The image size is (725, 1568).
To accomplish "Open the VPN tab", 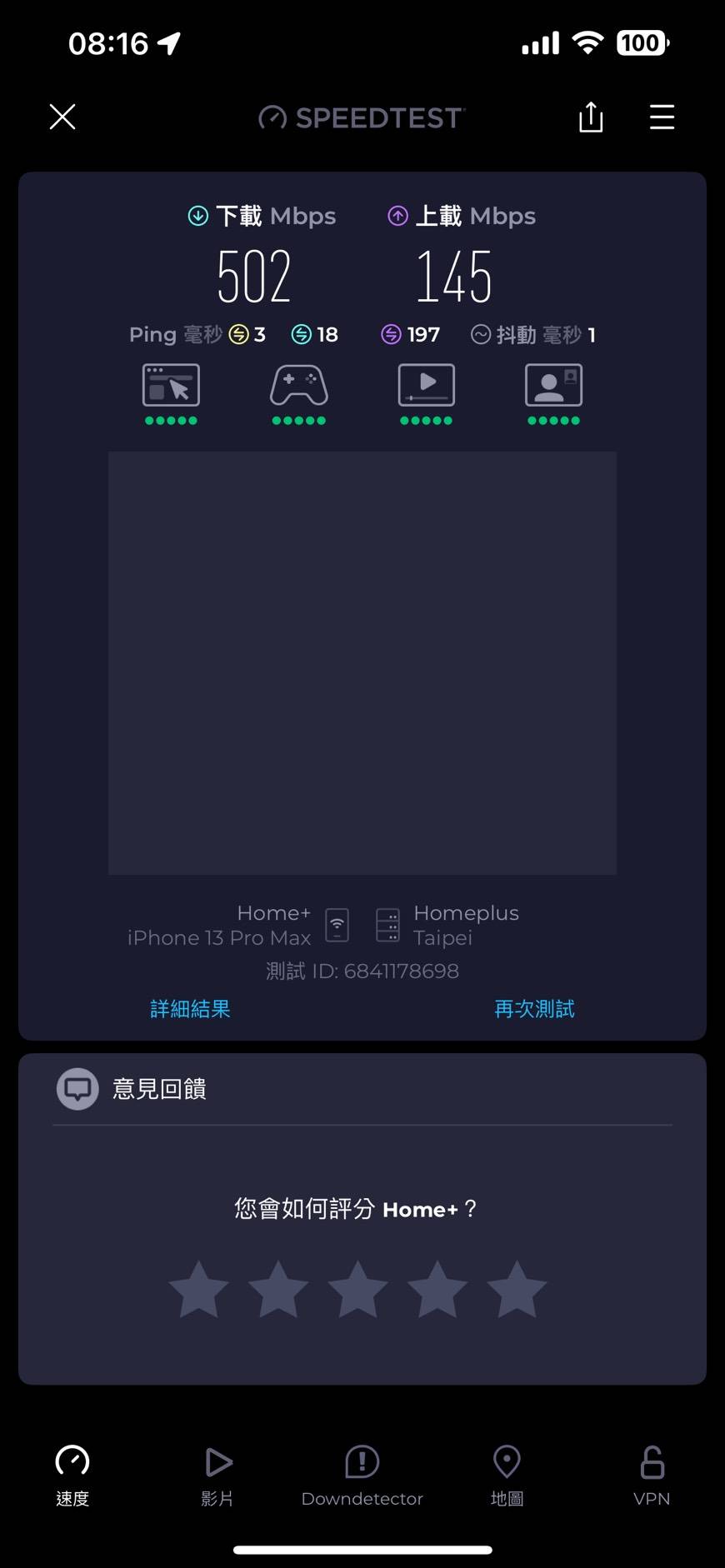I will 652,1476.
